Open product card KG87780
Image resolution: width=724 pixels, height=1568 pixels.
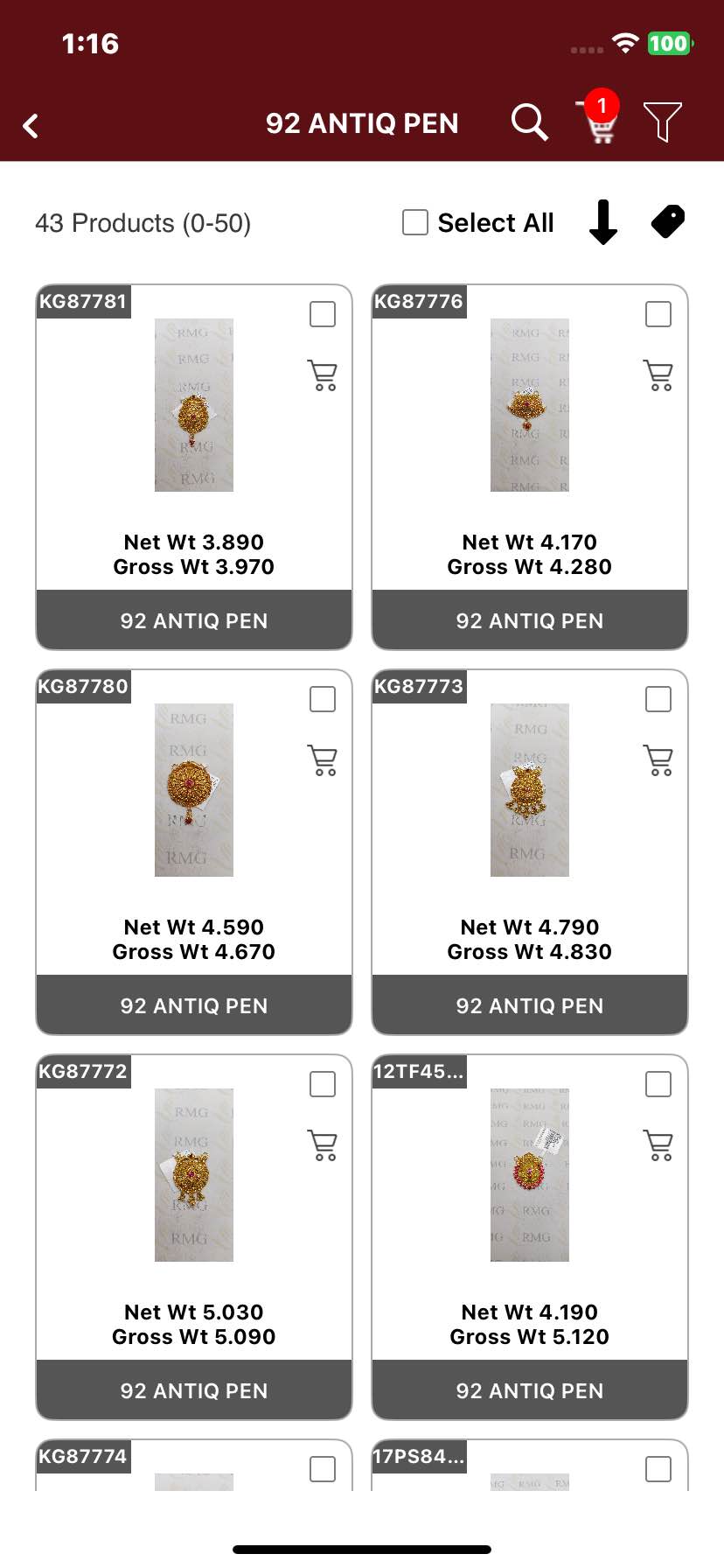(x=193, y=790)
